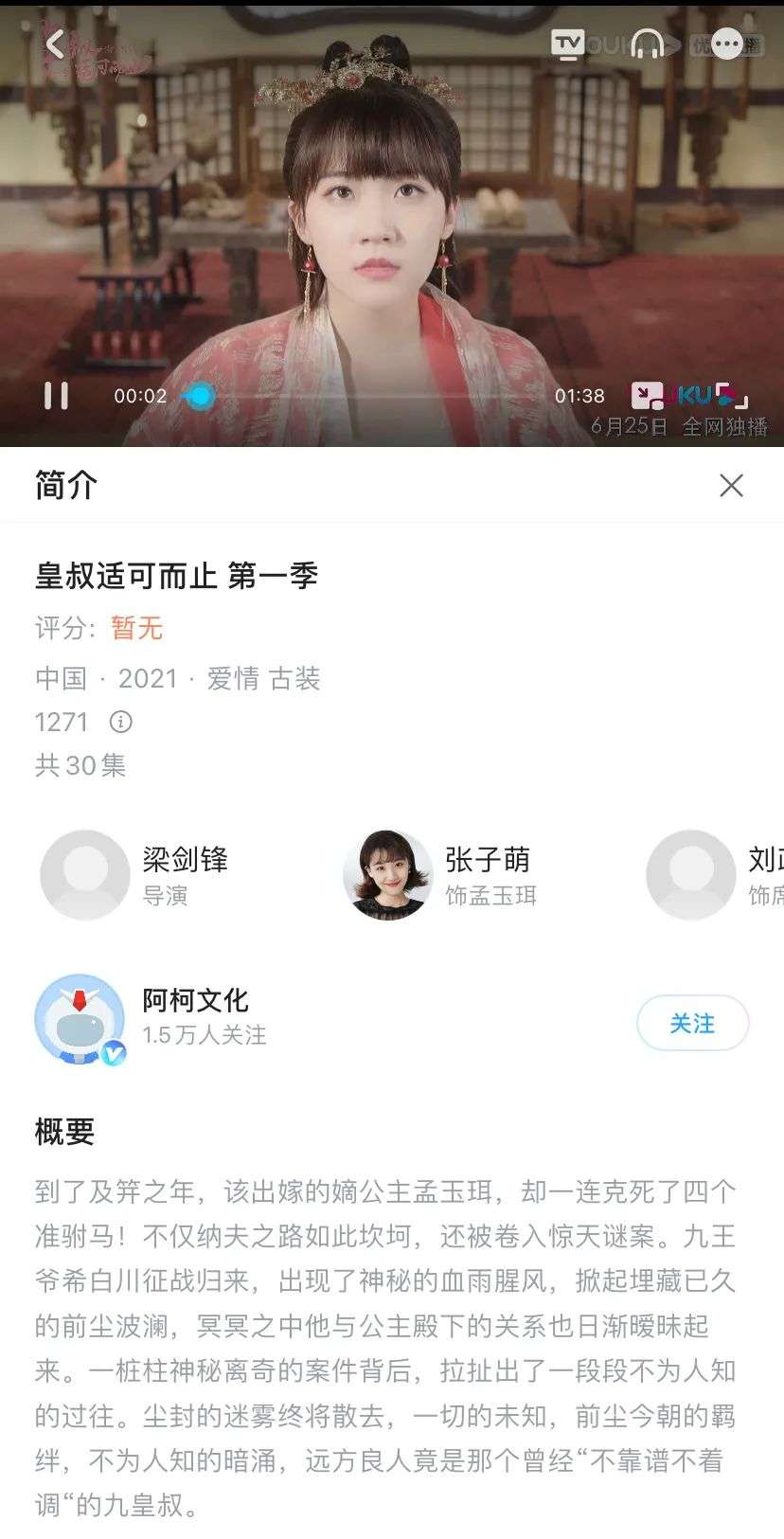784x1539 pixels.
Task: Pause the video playback
Action: (56, 396)
